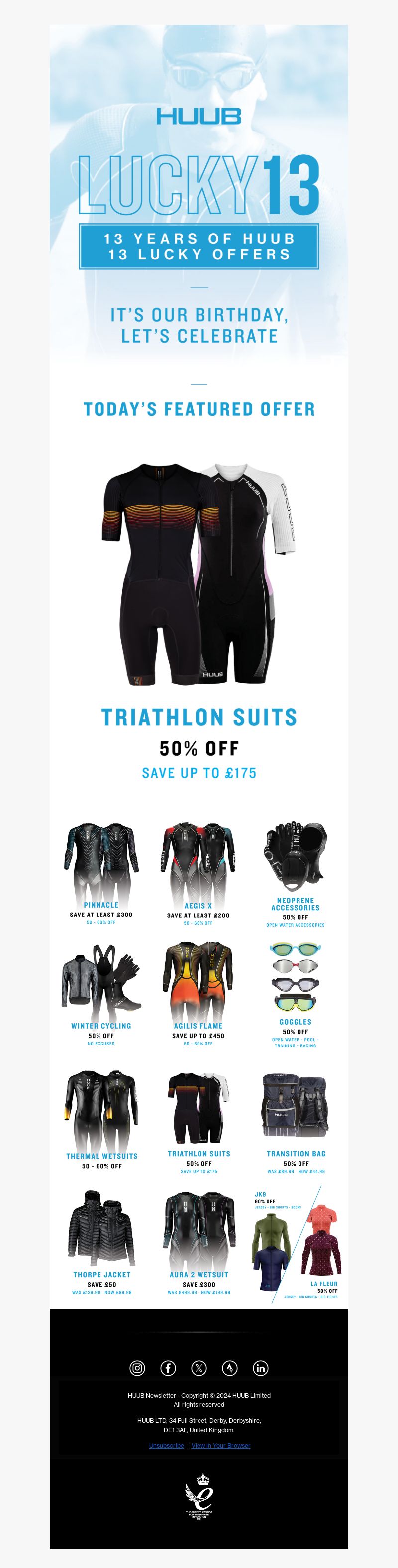
Task: Tap the Unsubscribe link
Action: [166, 1445]
